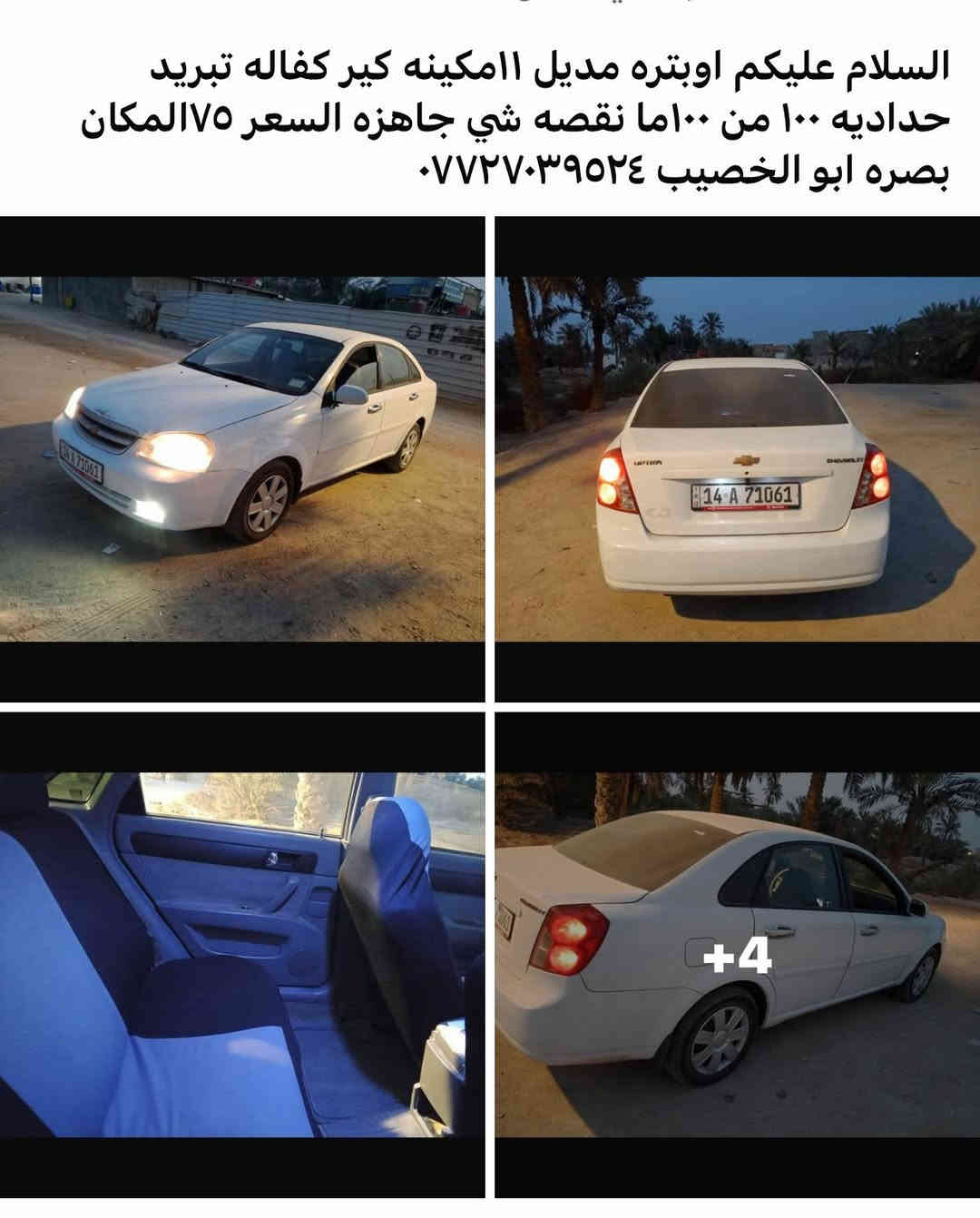
Task: Open the rear view photo showing the license plate
Action: coord(737,458)
